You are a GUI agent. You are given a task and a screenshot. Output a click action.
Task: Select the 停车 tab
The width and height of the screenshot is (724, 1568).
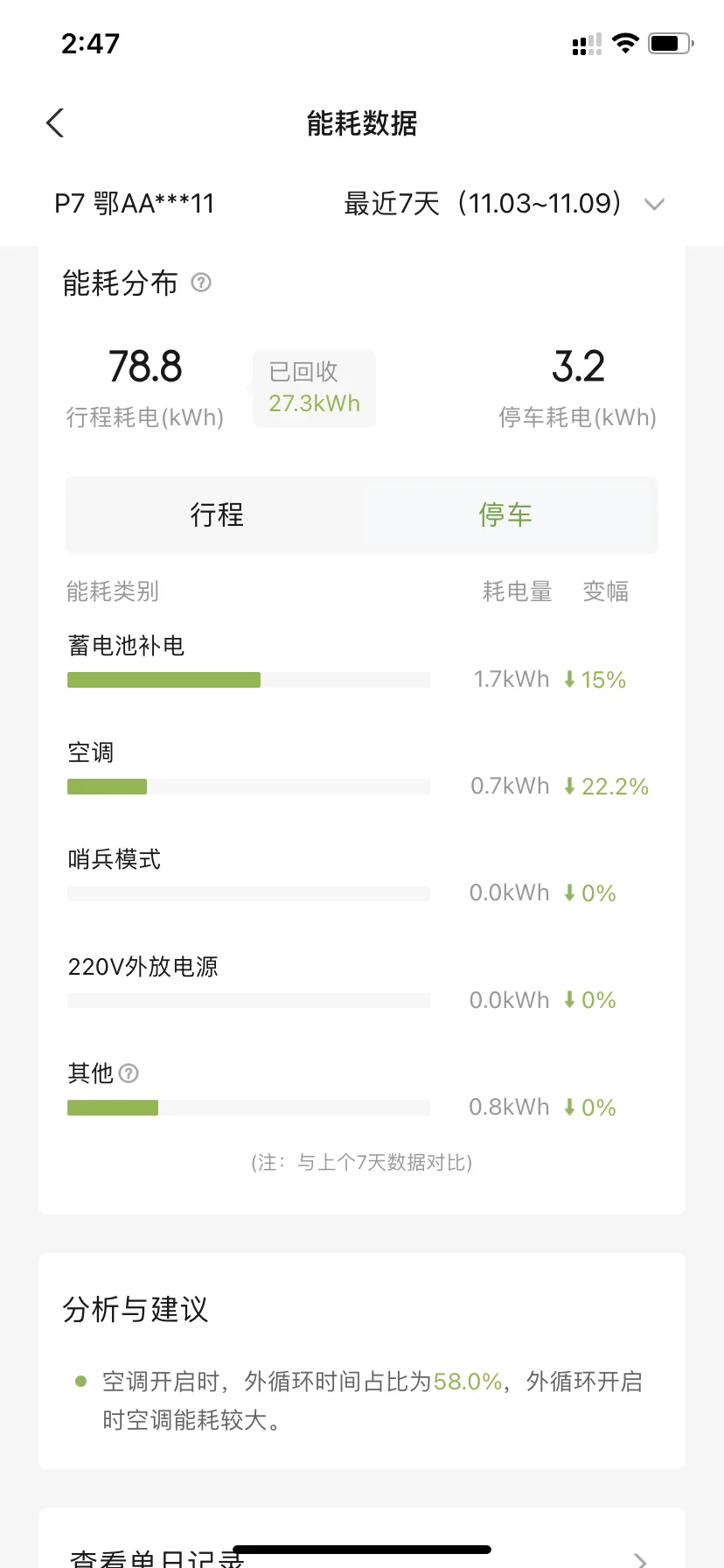(506, 514)
